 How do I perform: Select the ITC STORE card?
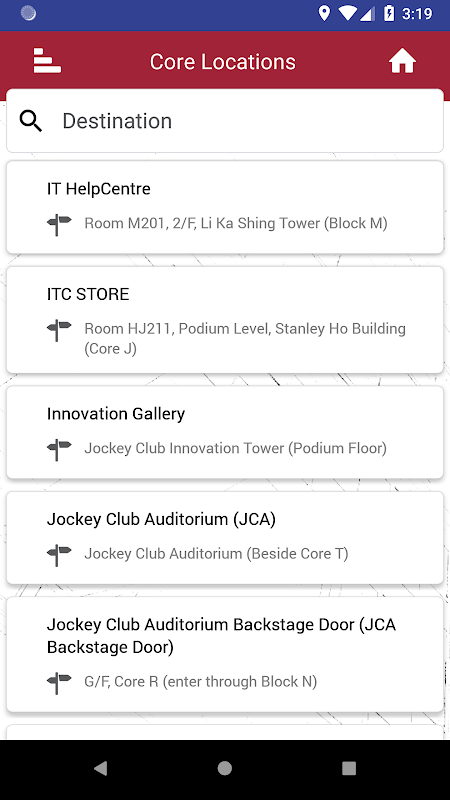(x=225, y=320)
